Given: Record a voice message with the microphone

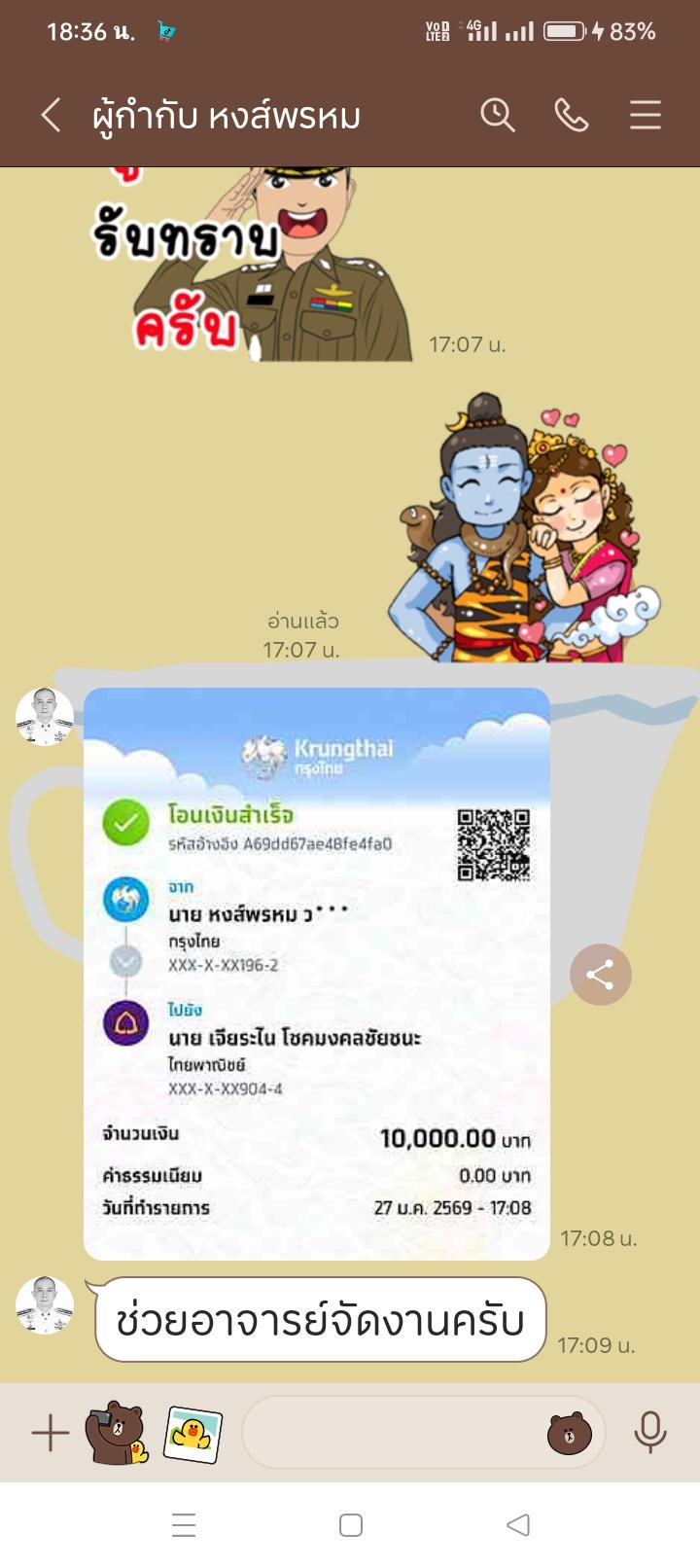Looking at the screenshot, I should click(x=649, y=1433).
